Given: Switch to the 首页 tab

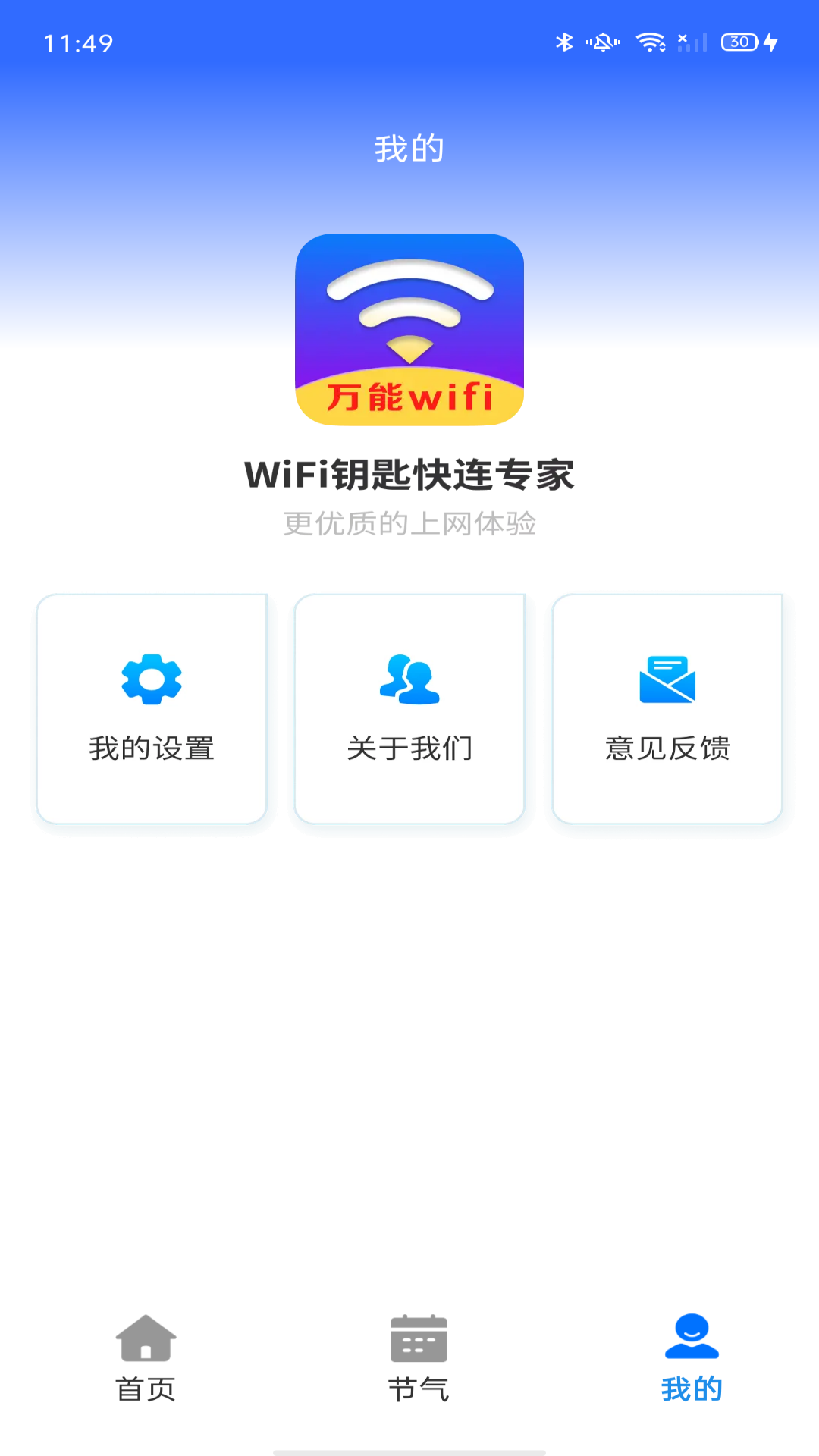Looking at the screenshot, I should tap(146, 1358).
